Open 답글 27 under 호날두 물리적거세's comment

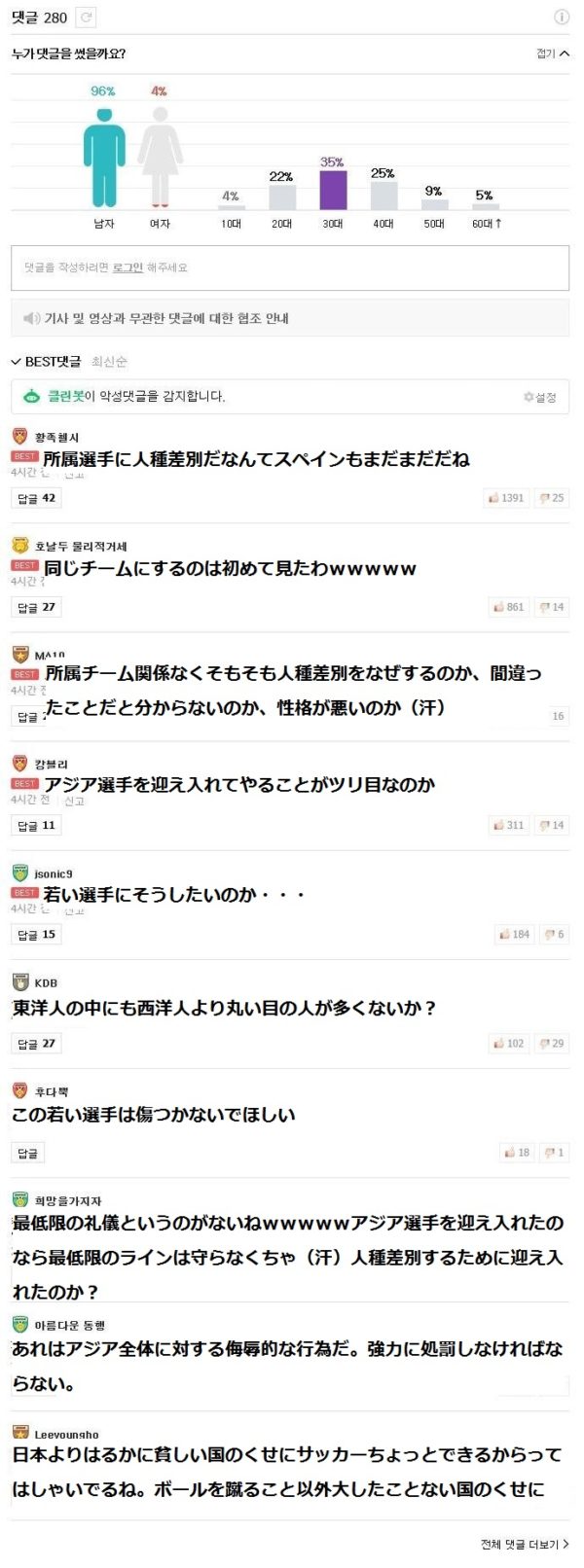coord(36,607)
